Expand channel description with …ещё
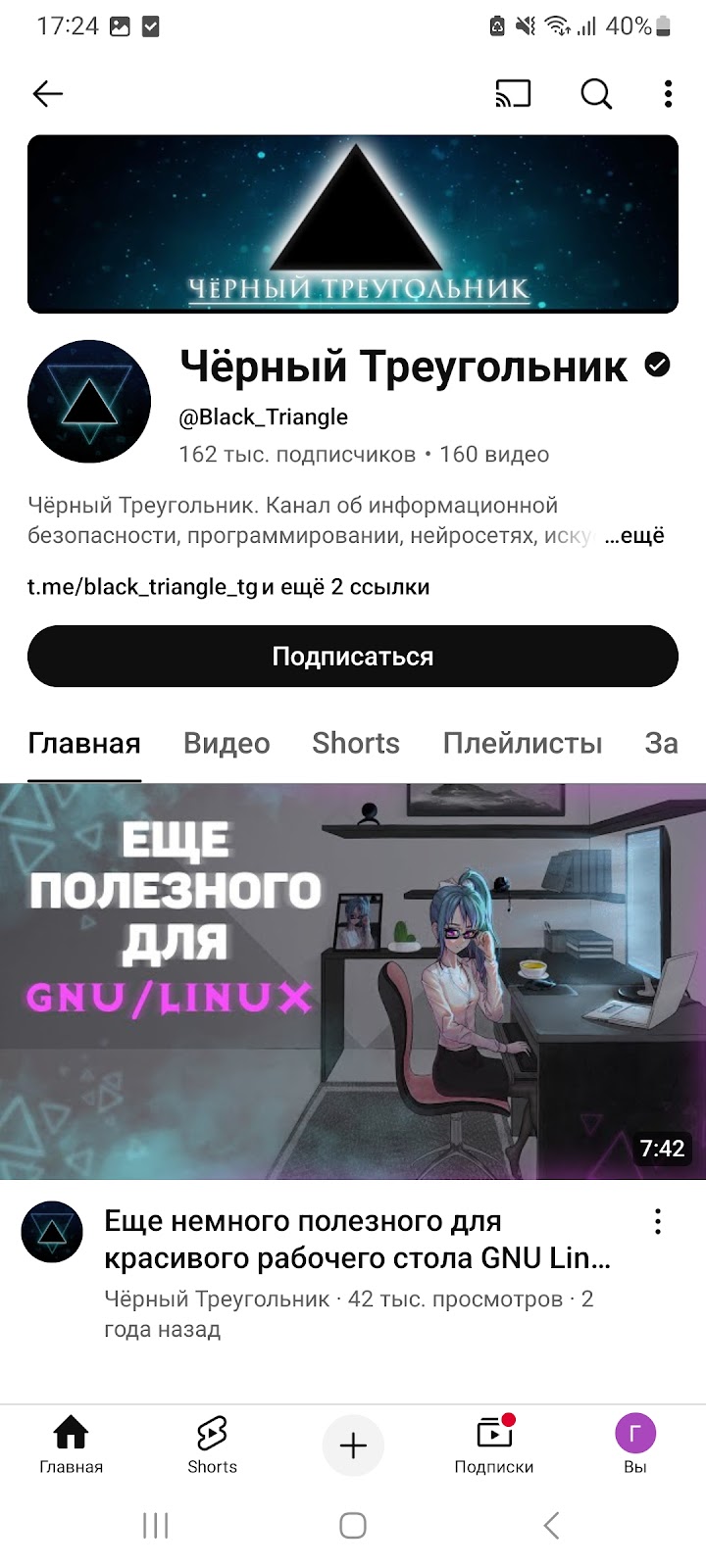 pyautogui.click(x=634, y=536)
